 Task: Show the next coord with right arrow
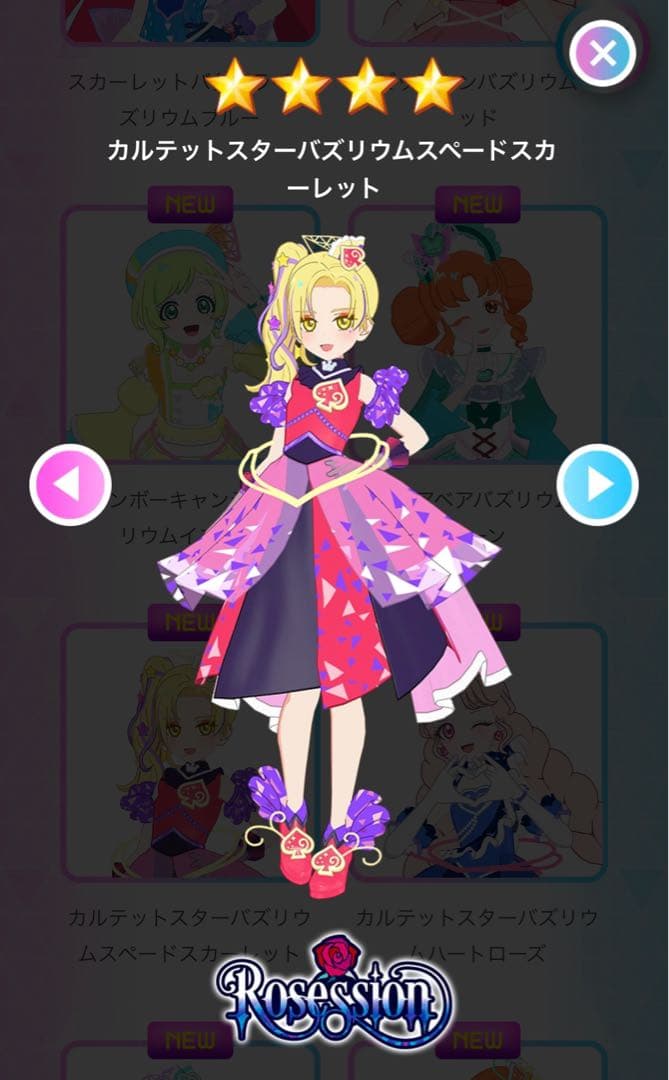[597, 485]
